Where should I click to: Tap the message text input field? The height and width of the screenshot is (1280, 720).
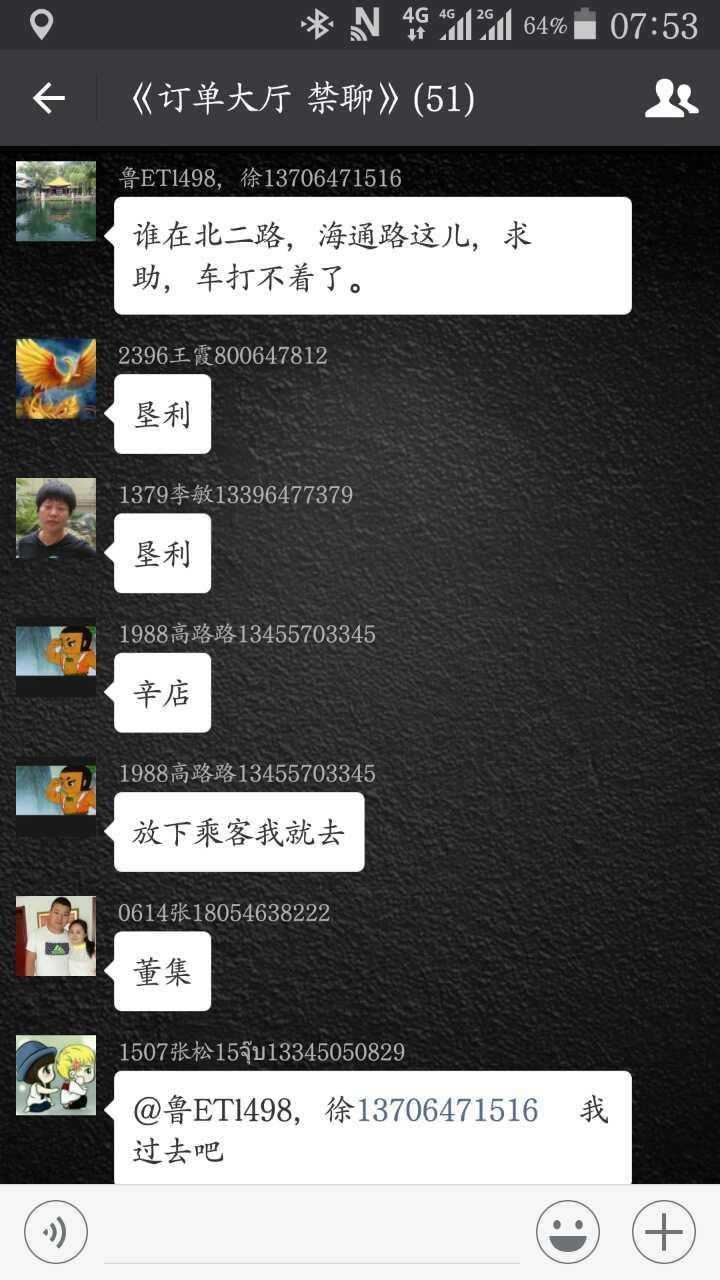[x=312, y=1232]
